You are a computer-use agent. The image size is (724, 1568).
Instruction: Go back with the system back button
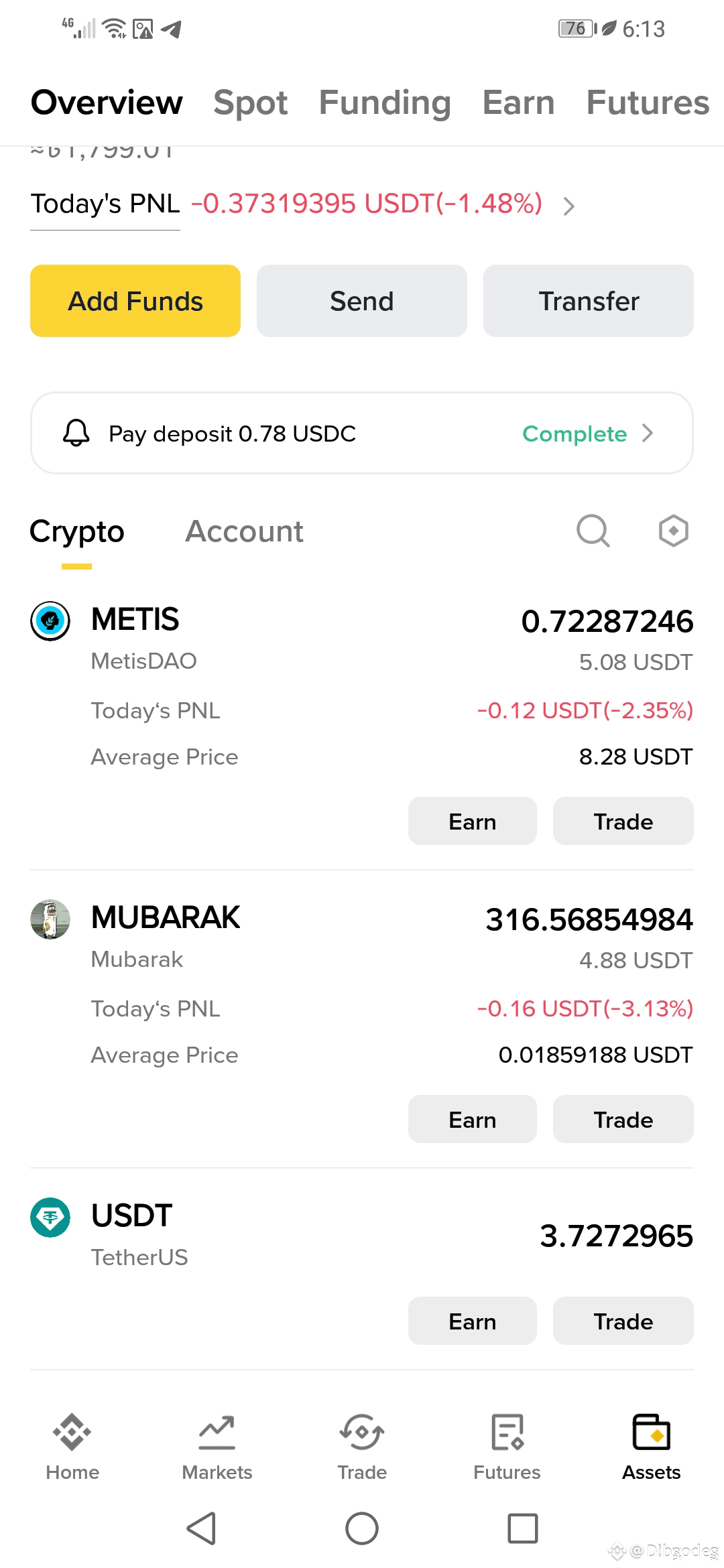201,1528
